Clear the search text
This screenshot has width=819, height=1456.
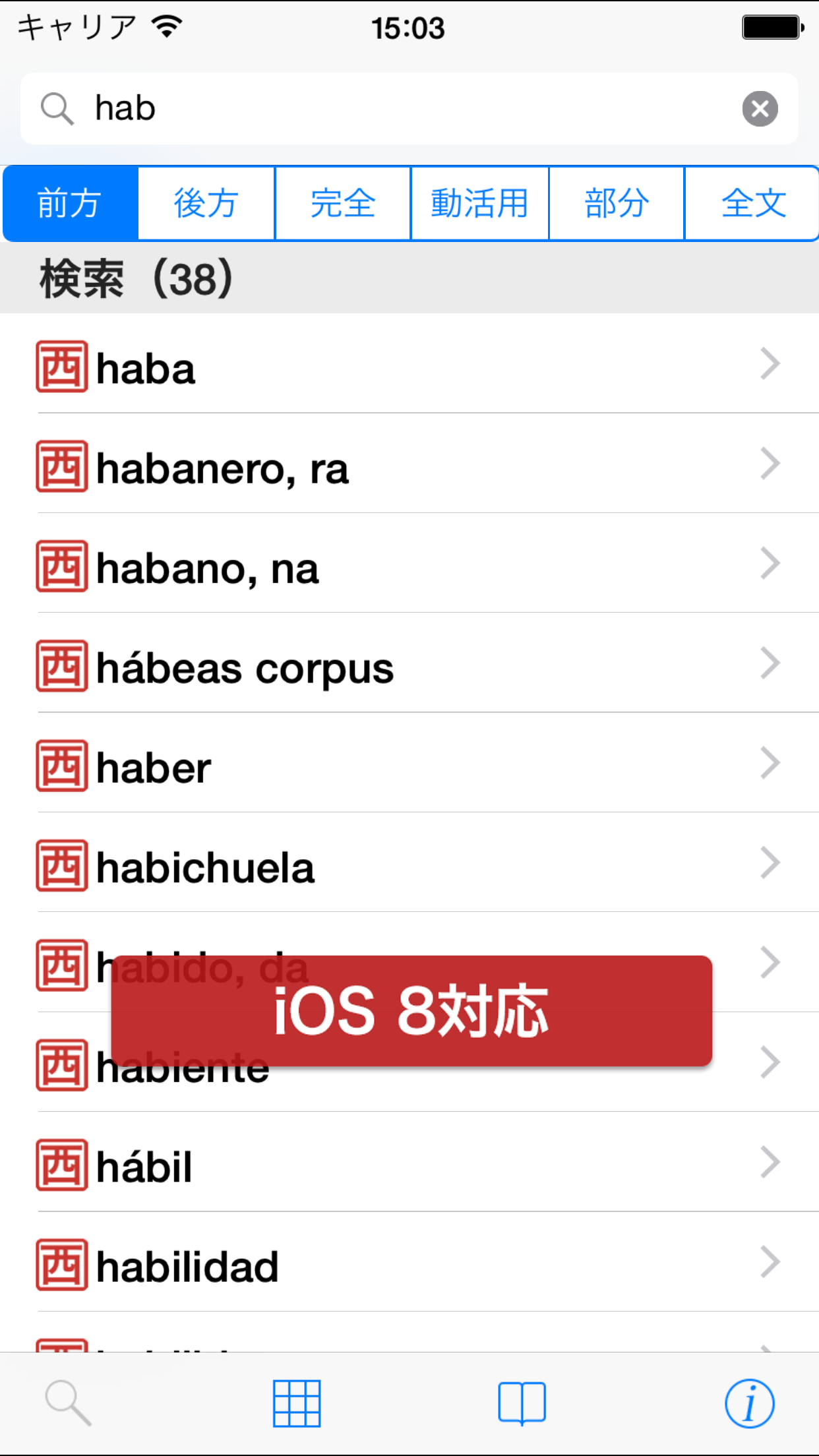[760, 109]
